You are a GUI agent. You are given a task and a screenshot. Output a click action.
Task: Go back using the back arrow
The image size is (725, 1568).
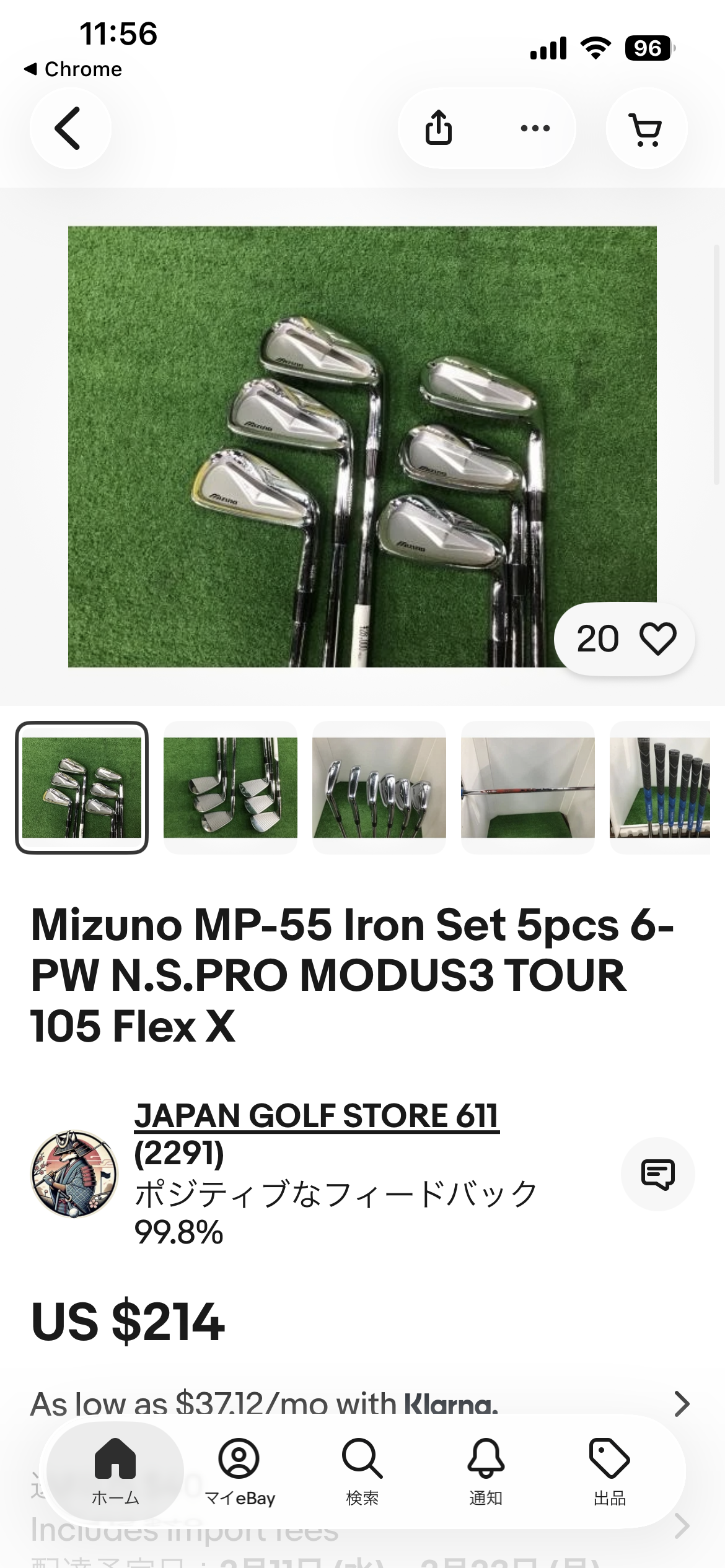point(69,128)
